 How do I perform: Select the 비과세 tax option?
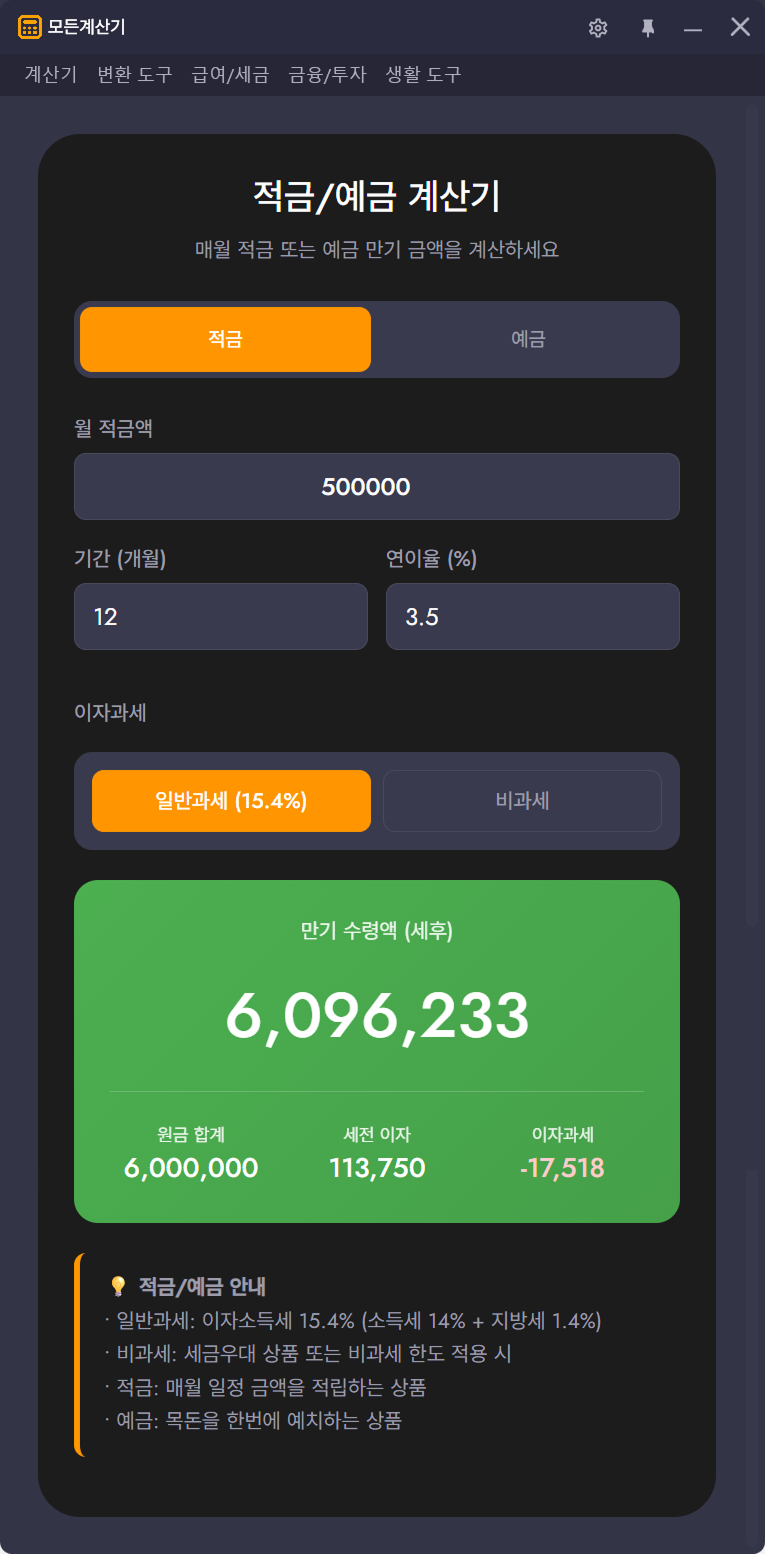click(x=522, y=801)
